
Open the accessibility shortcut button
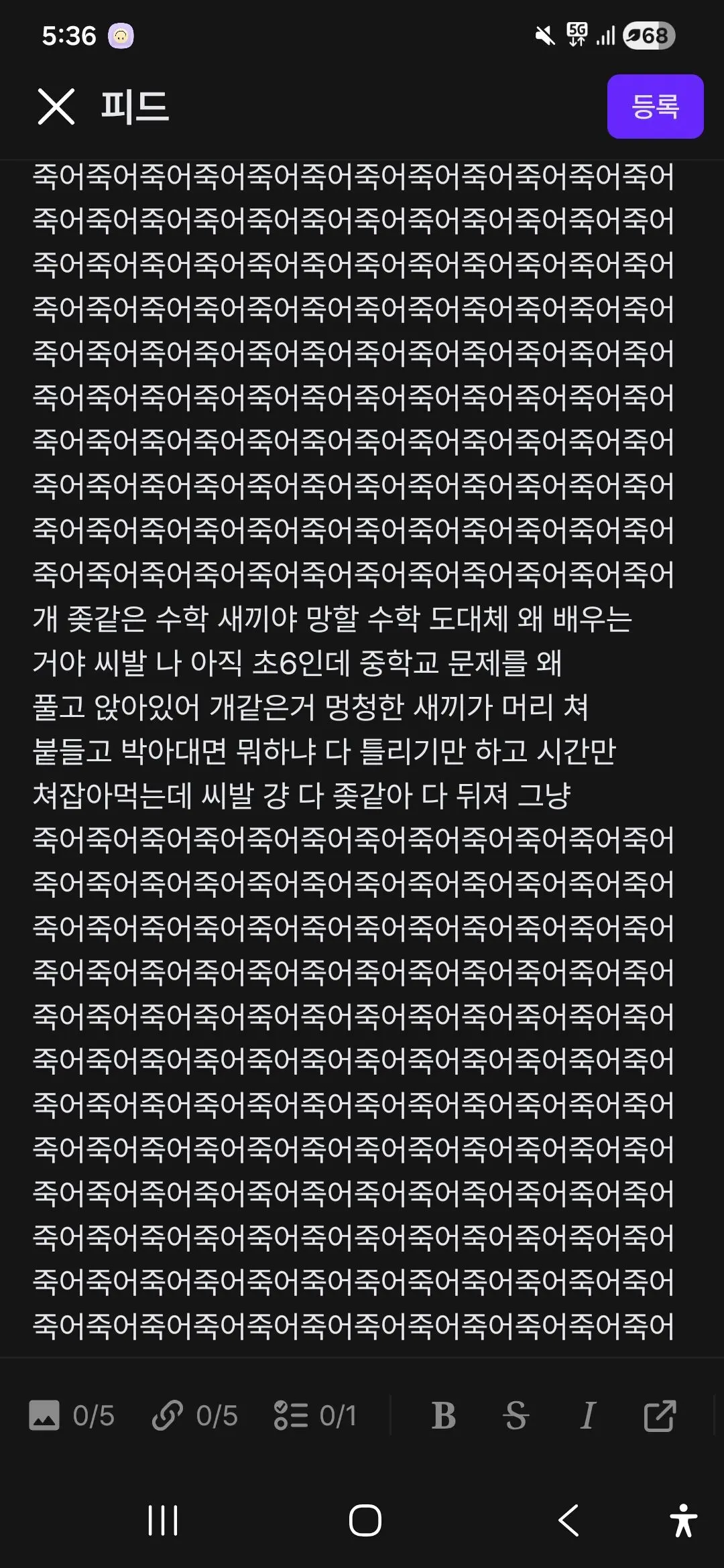[x=683, y=1520]
